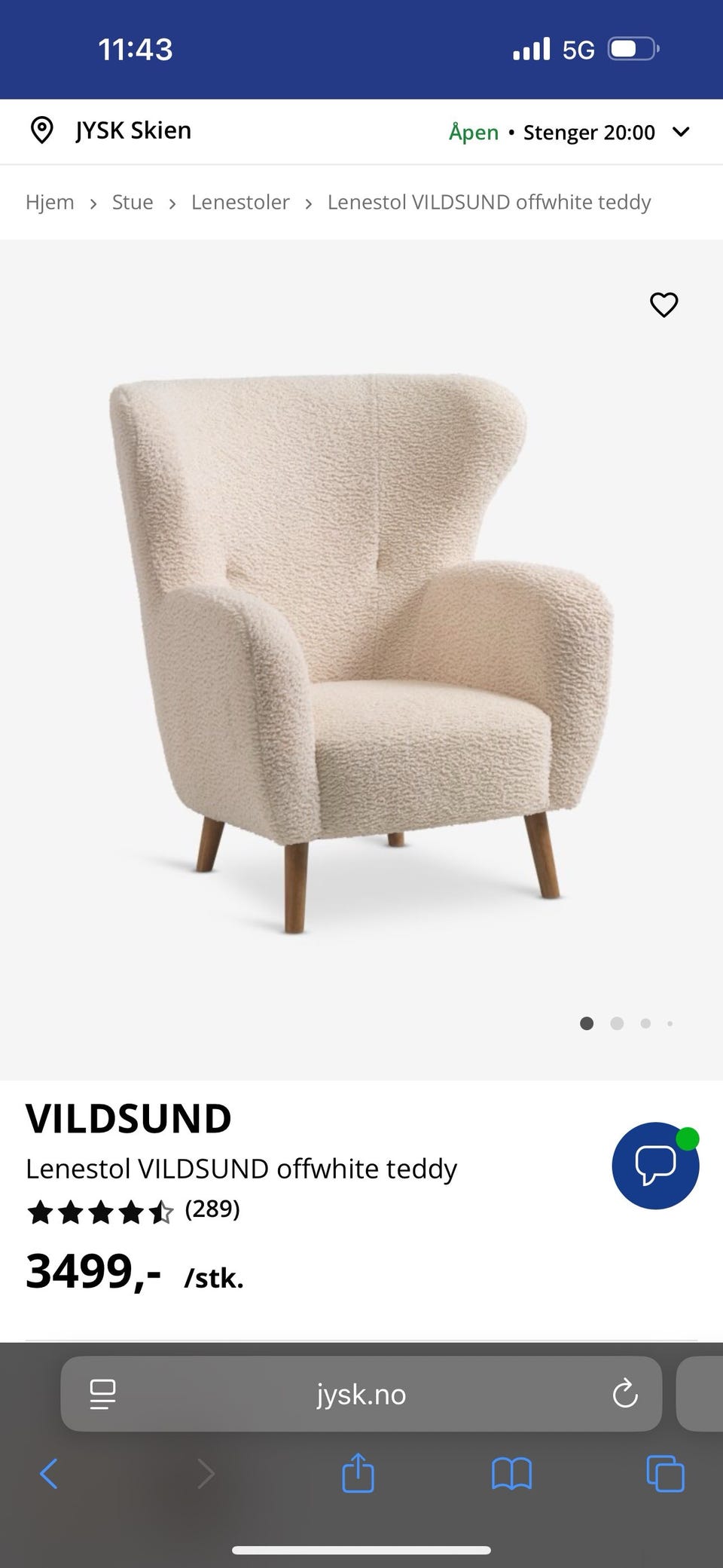This screenshot has height=1568, width=723.
Task: Open the 289 reviews link
Action: pos(212,1211)
